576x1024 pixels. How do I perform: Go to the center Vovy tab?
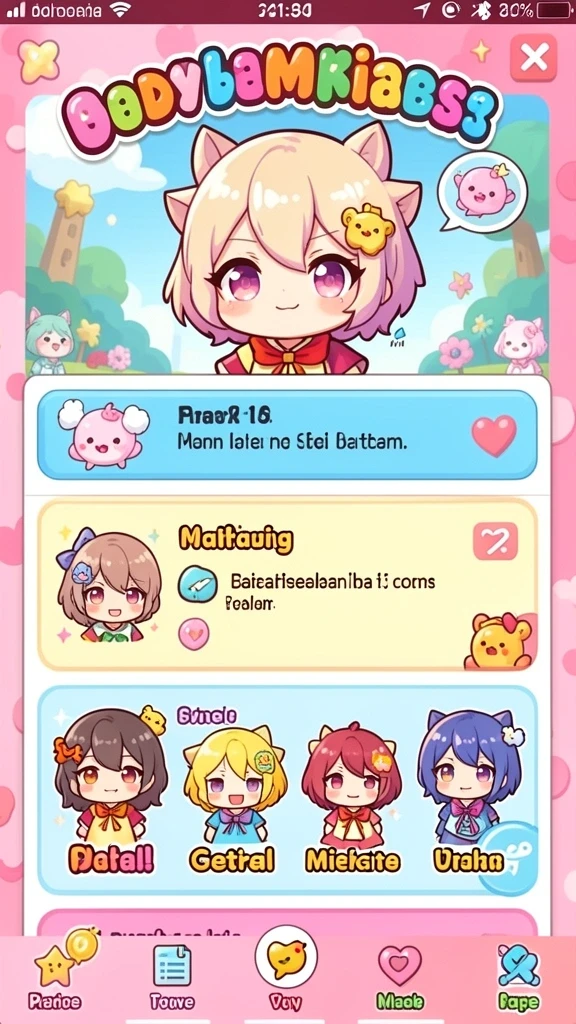(286, 970)
